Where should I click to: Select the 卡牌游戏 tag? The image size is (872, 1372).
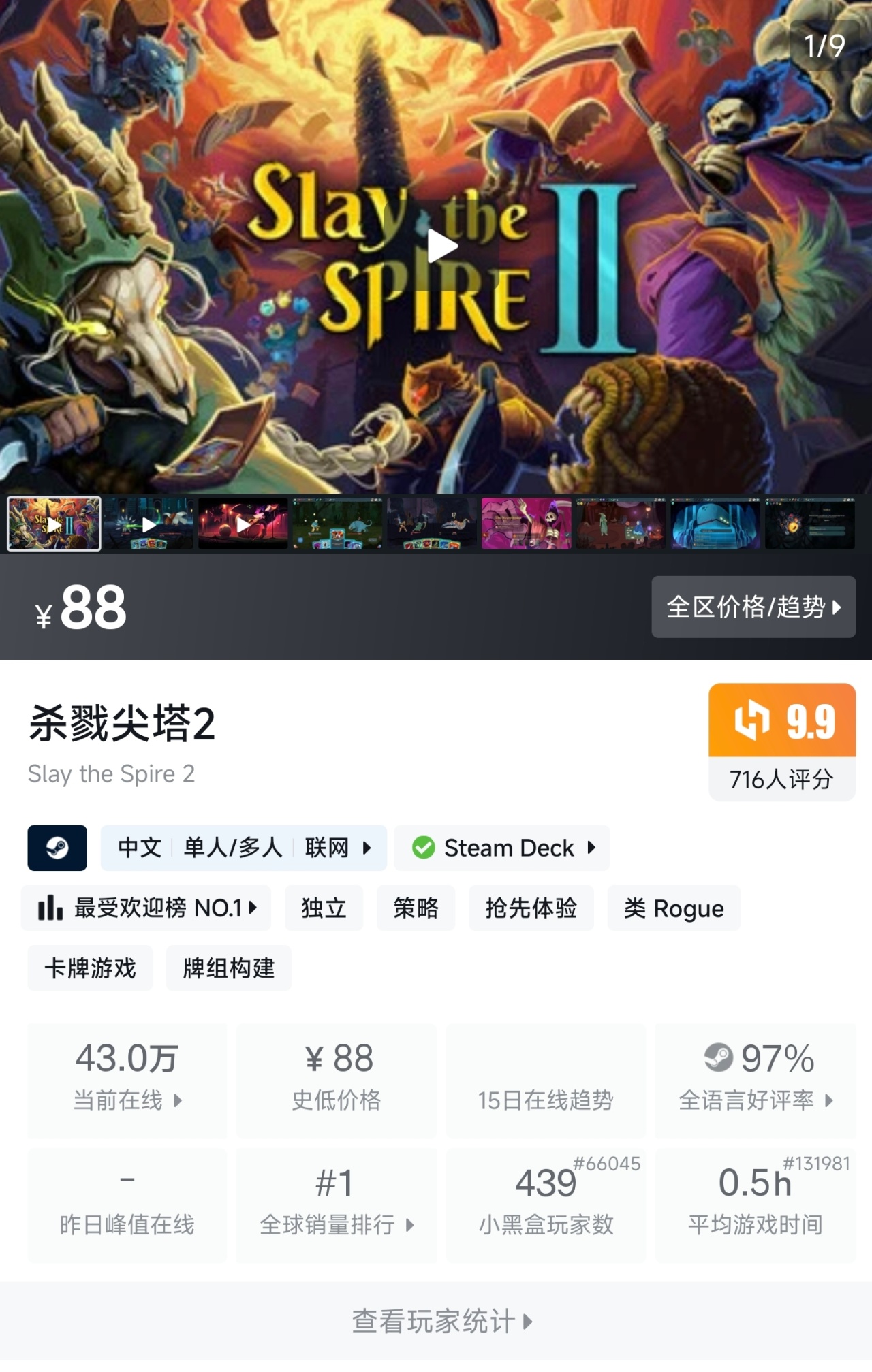pos(90,968)
